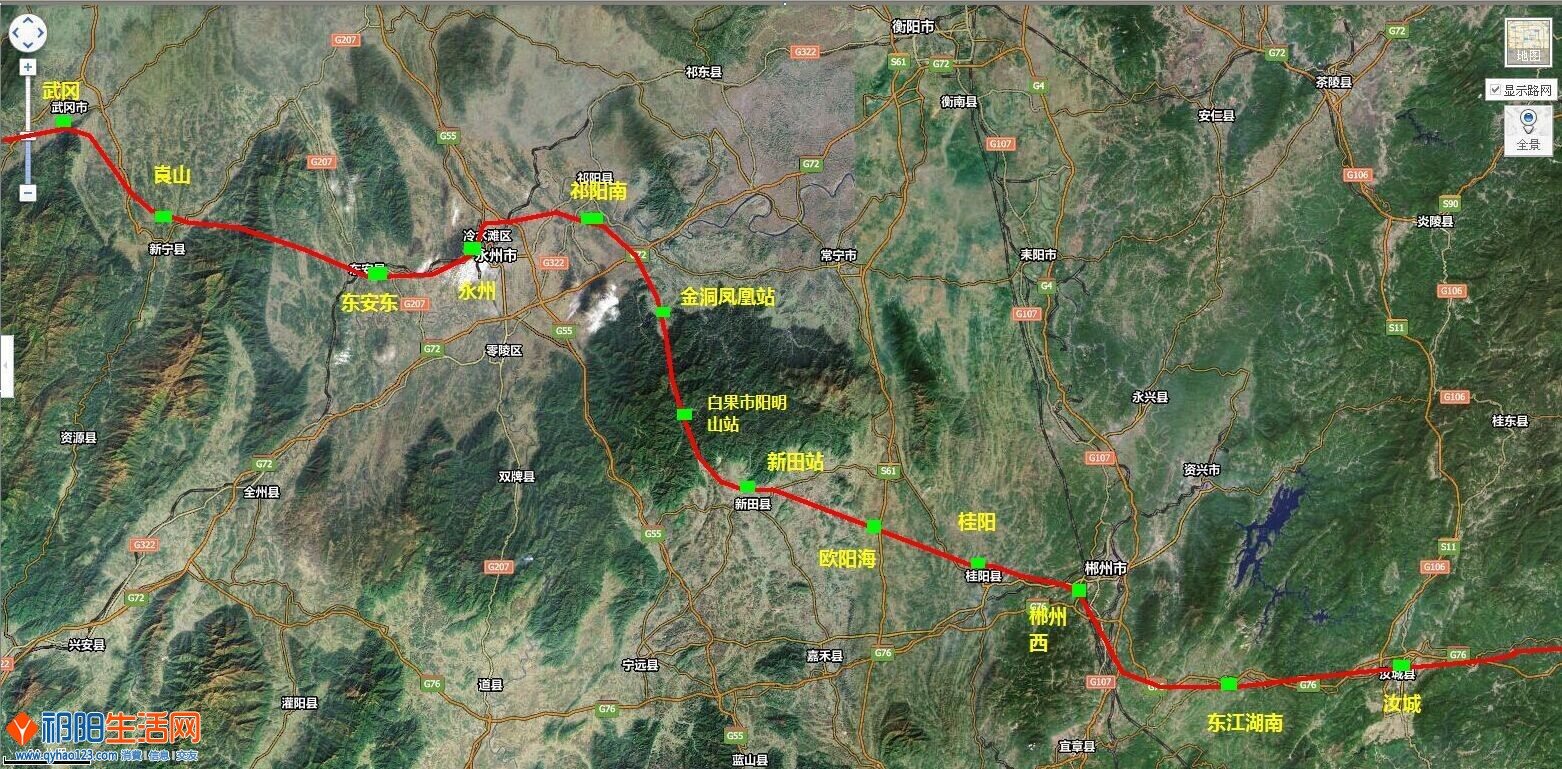Zoom in with the plus button
This screenshot has width=1562, height=769.
pos(28,66)
